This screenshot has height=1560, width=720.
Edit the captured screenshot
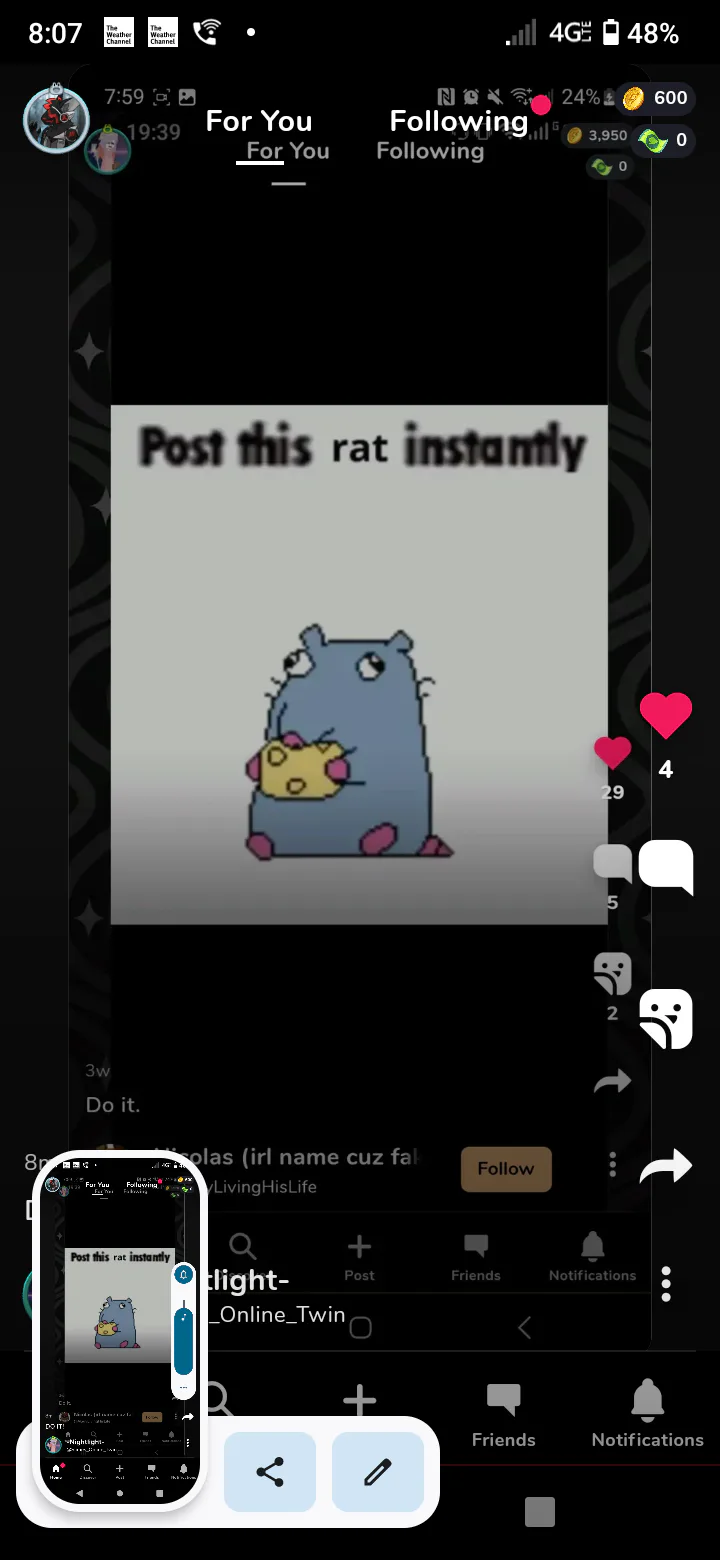(378, 1472)
